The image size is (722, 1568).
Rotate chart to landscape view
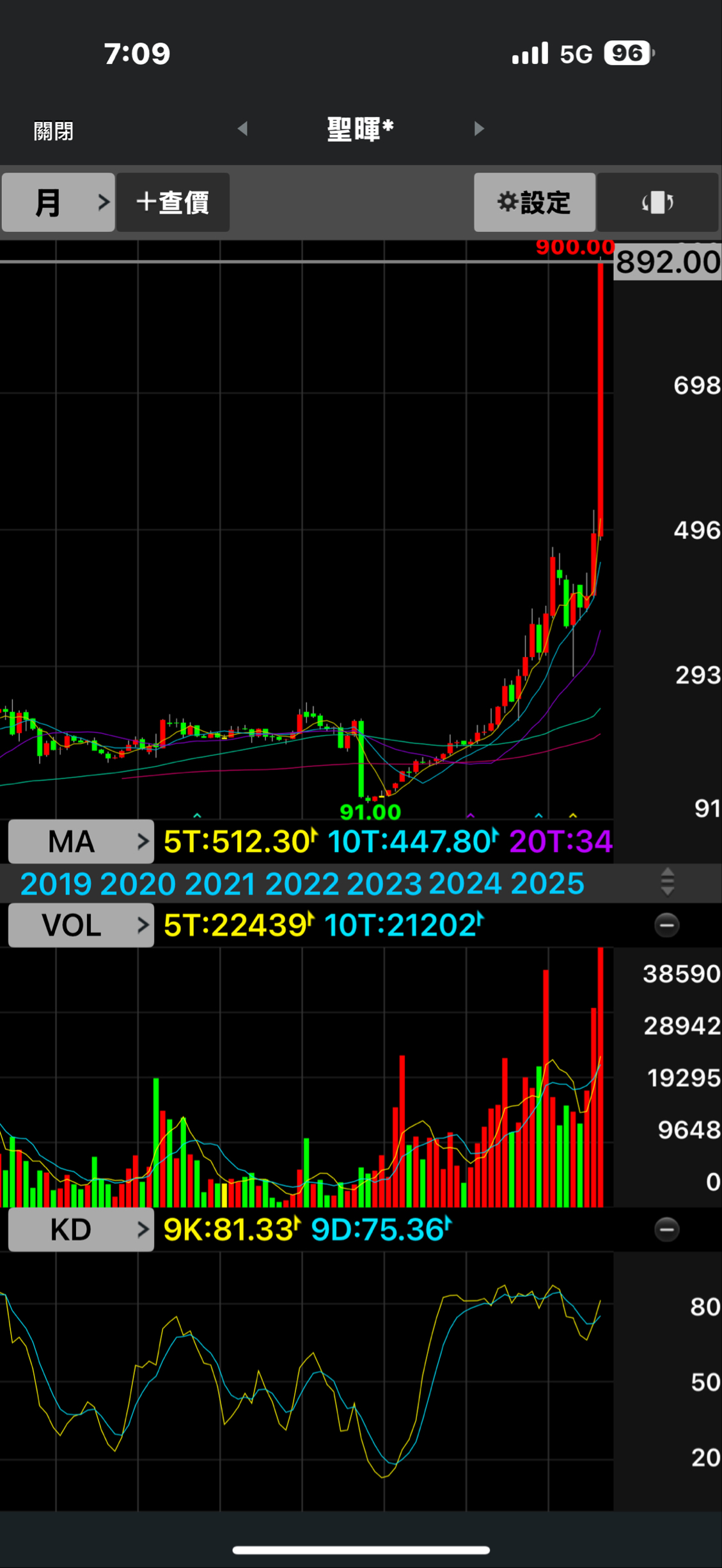click(x=657, y=203)
